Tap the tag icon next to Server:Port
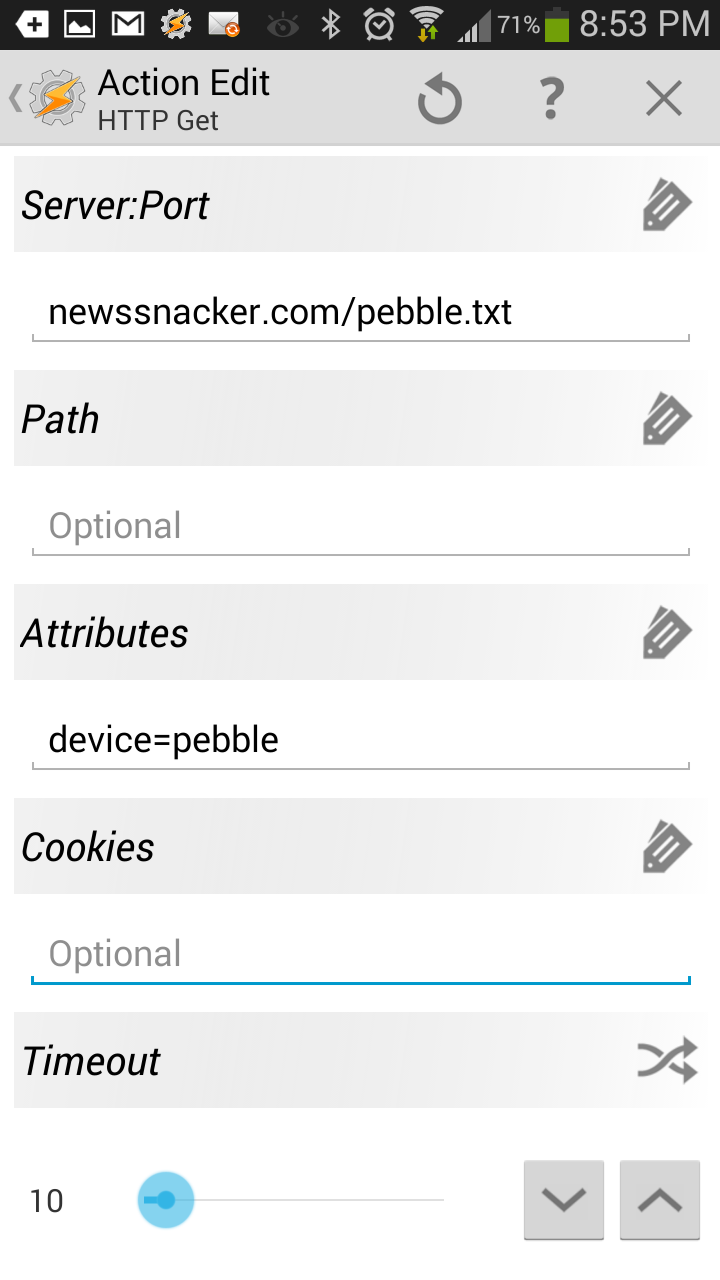Screen dimensions: 720x1280 (x=667, y=205)
